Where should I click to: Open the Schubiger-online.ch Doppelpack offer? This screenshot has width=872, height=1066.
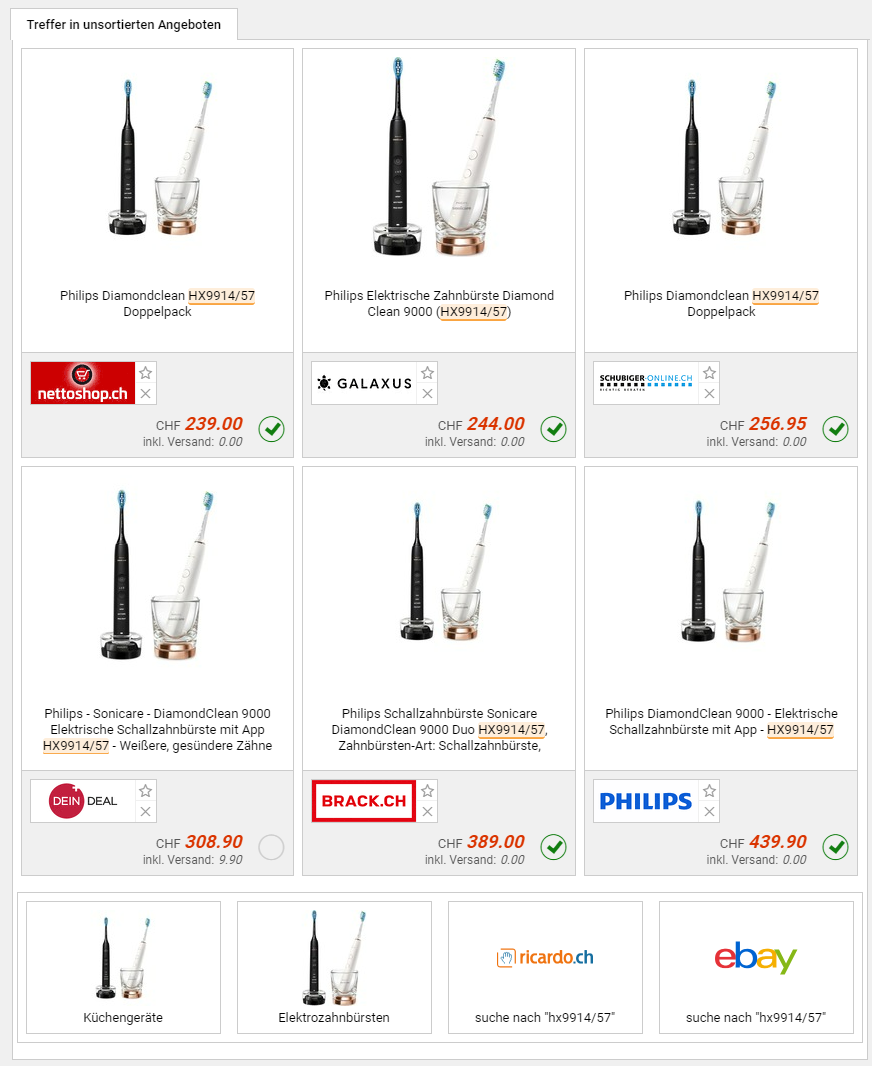click(x=721, y=303)
